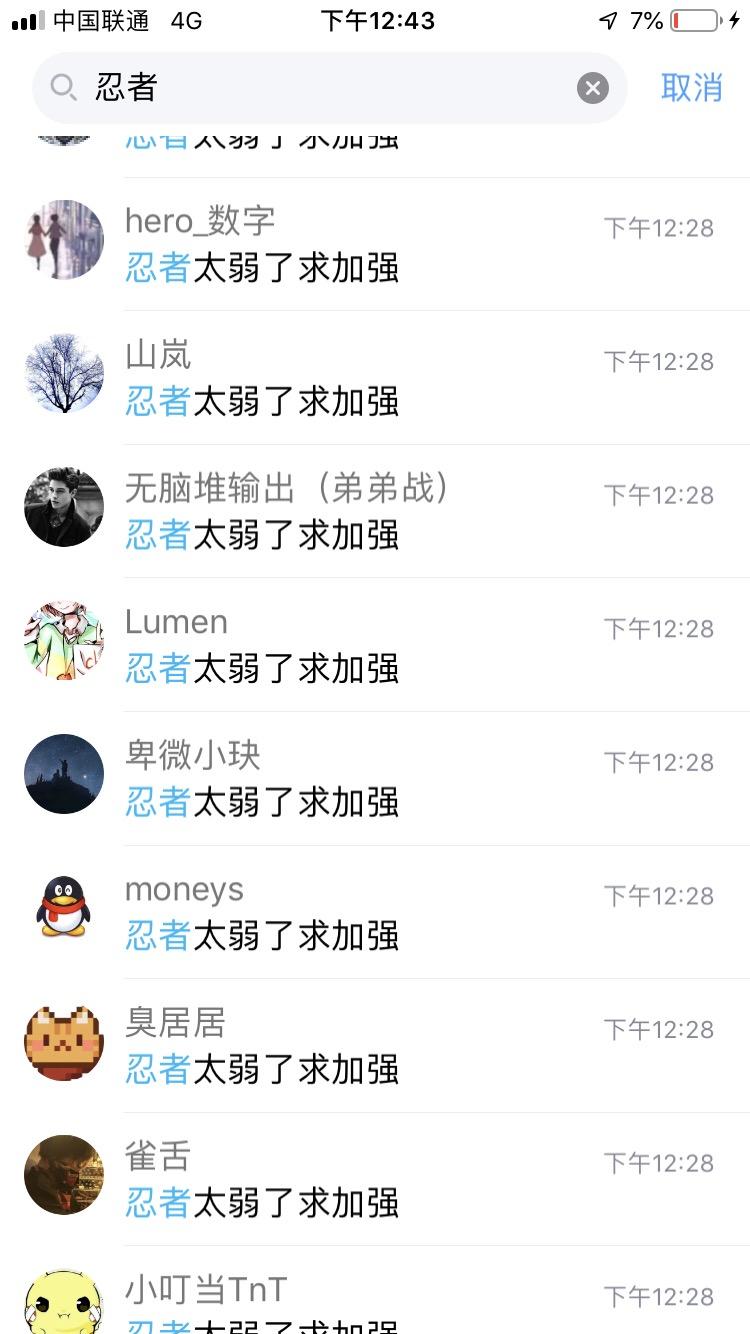Screen dimensions: 750x1334
Task: Cancel the search with 取消
Action: (x=691, y=88)
